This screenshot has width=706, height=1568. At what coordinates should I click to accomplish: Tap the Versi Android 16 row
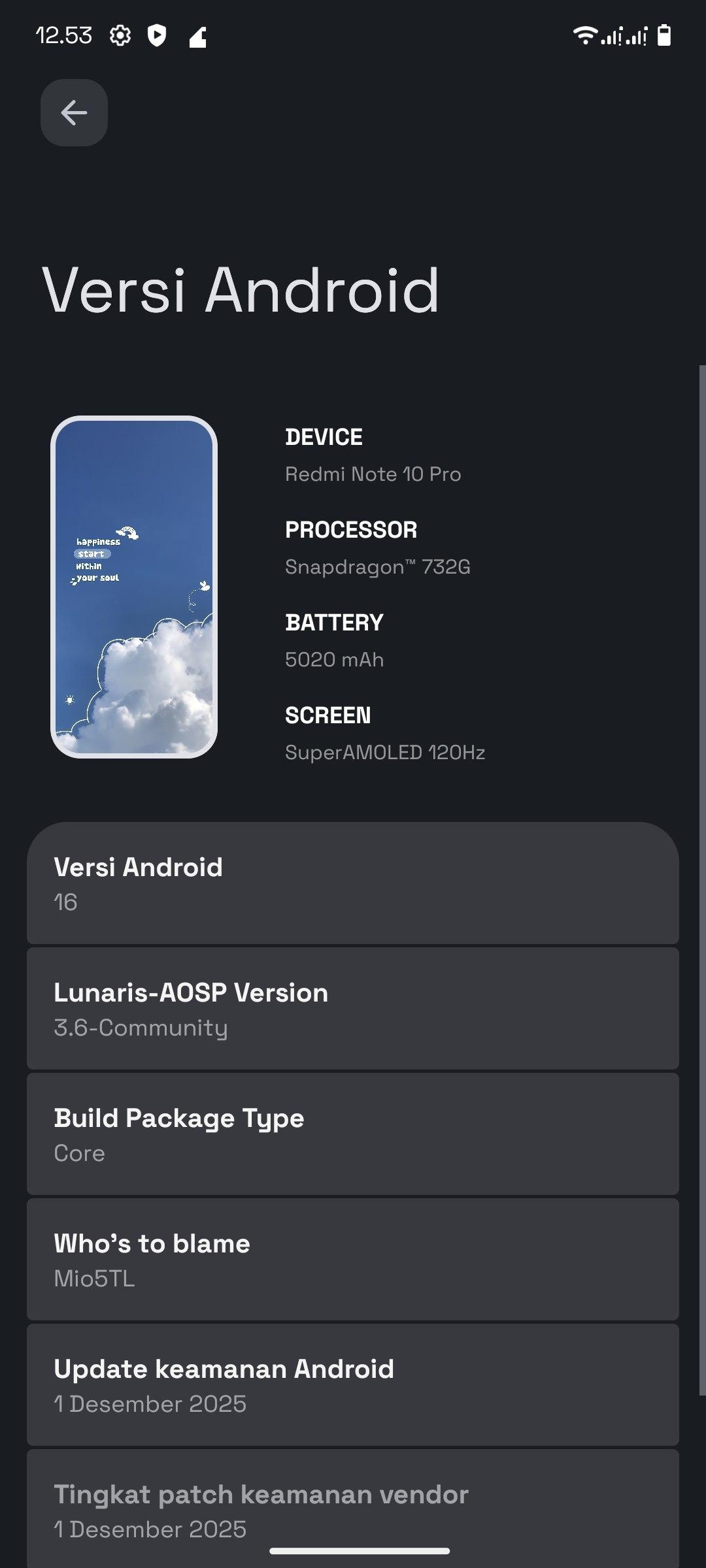click(x=353, y=883)
